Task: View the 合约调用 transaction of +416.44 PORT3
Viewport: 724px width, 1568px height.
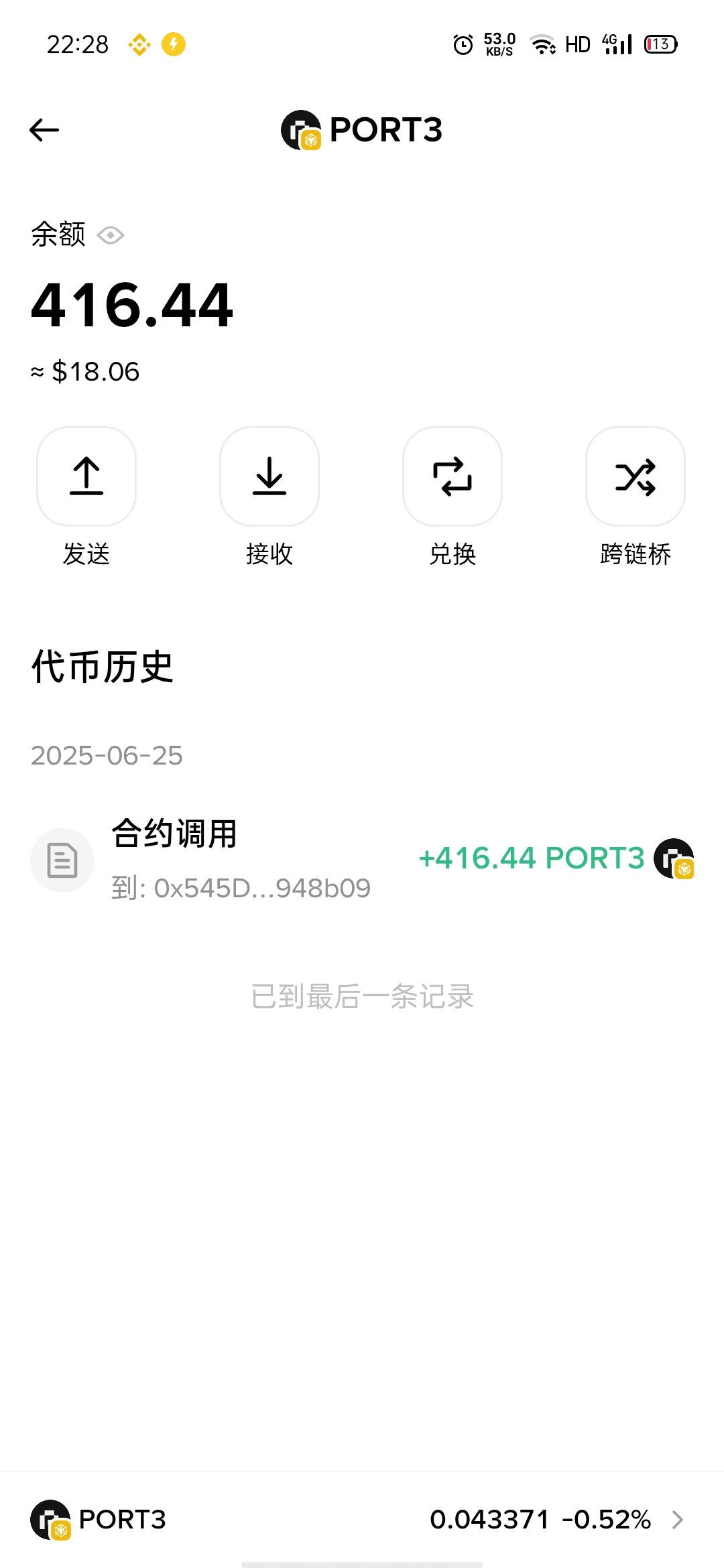Action: 362,860
